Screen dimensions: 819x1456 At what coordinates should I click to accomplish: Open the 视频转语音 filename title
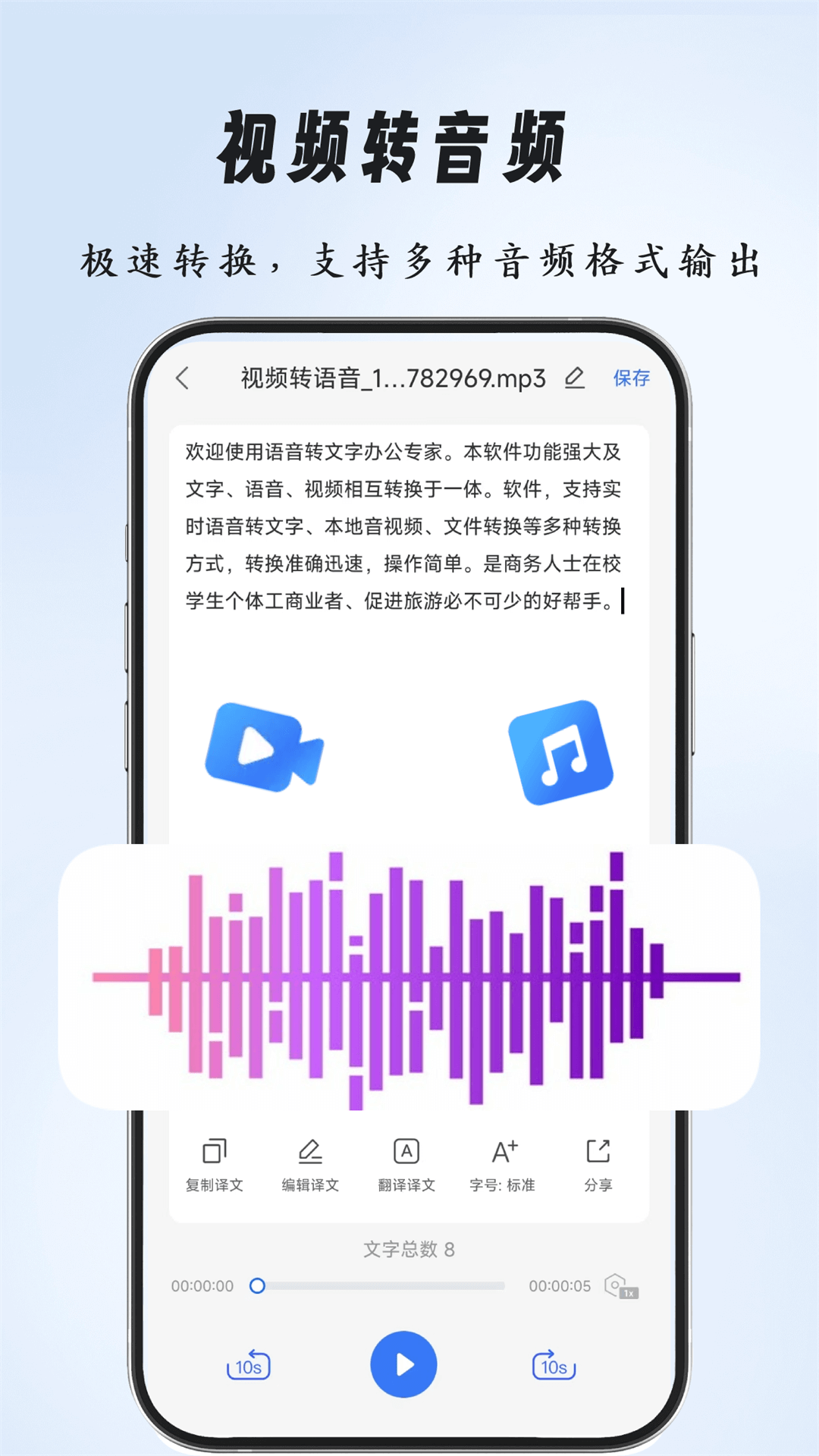[x=391, y=378]
